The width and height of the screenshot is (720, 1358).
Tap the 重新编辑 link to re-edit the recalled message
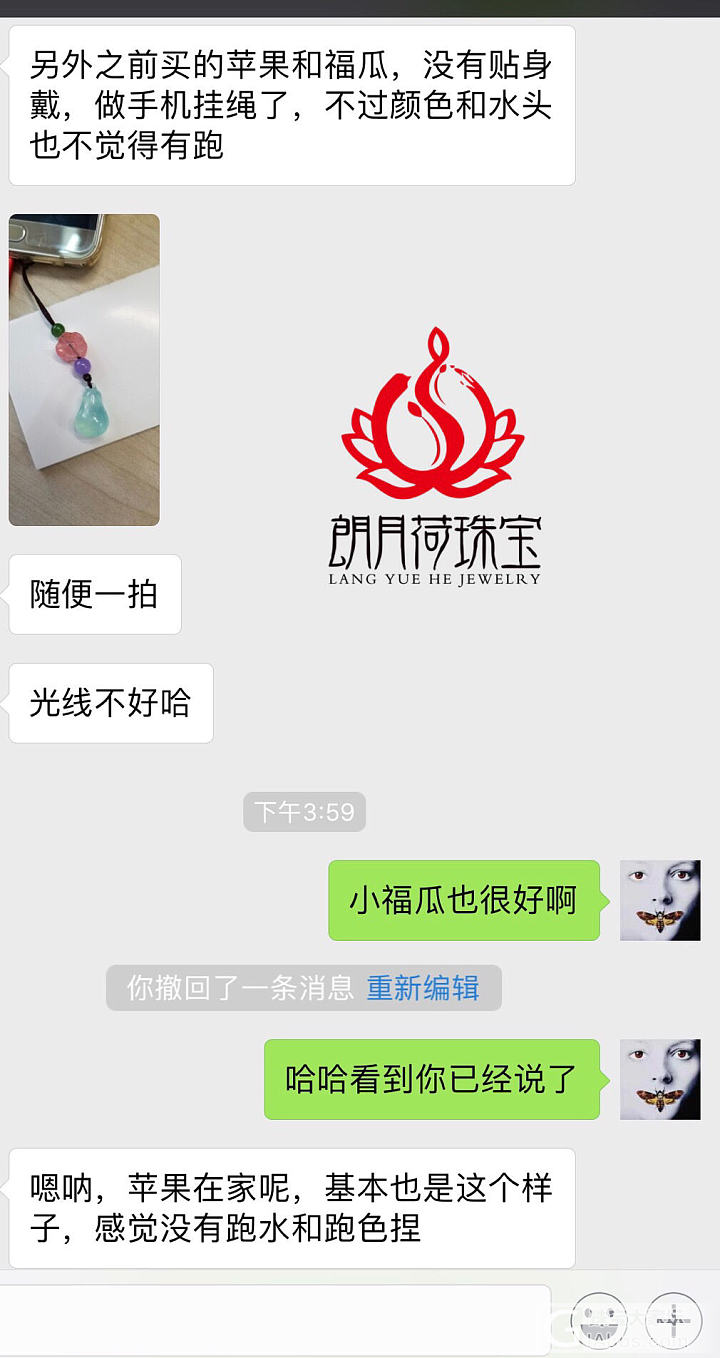point(423,988)
